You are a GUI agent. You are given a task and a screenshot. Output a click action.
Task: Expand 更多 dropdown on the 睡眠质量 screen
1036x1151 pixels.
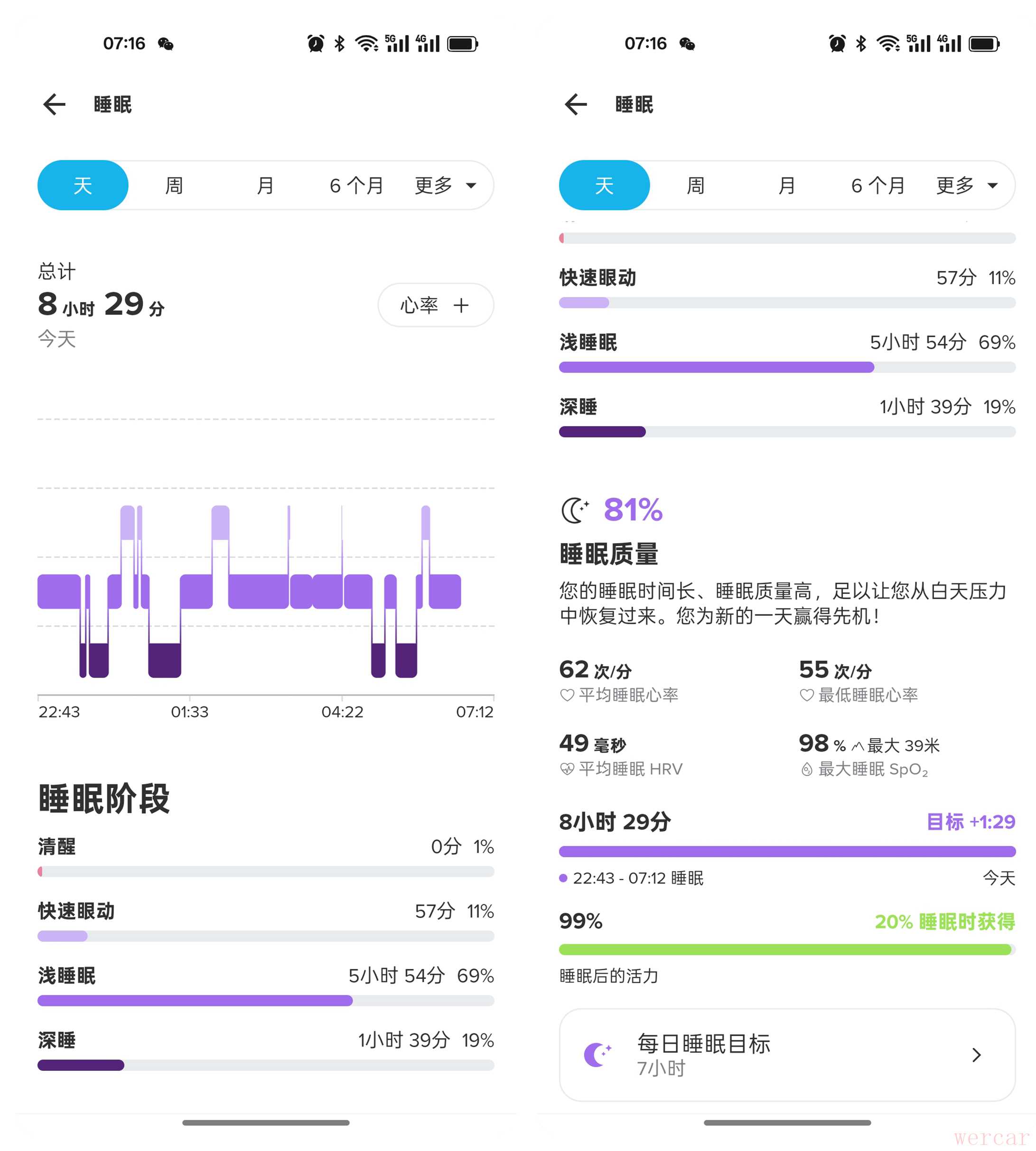click(x=967, y=186)
